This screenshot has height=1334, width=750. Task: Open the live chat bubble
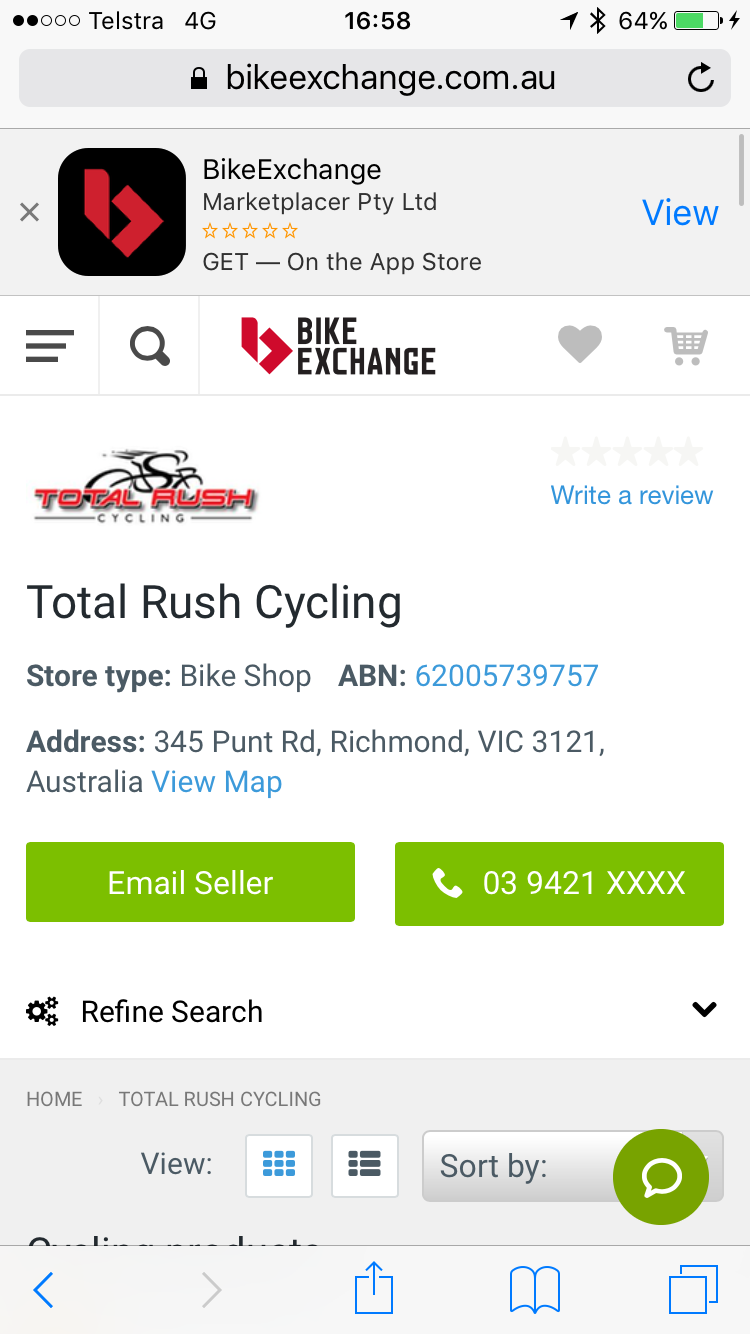(661, 1177)
